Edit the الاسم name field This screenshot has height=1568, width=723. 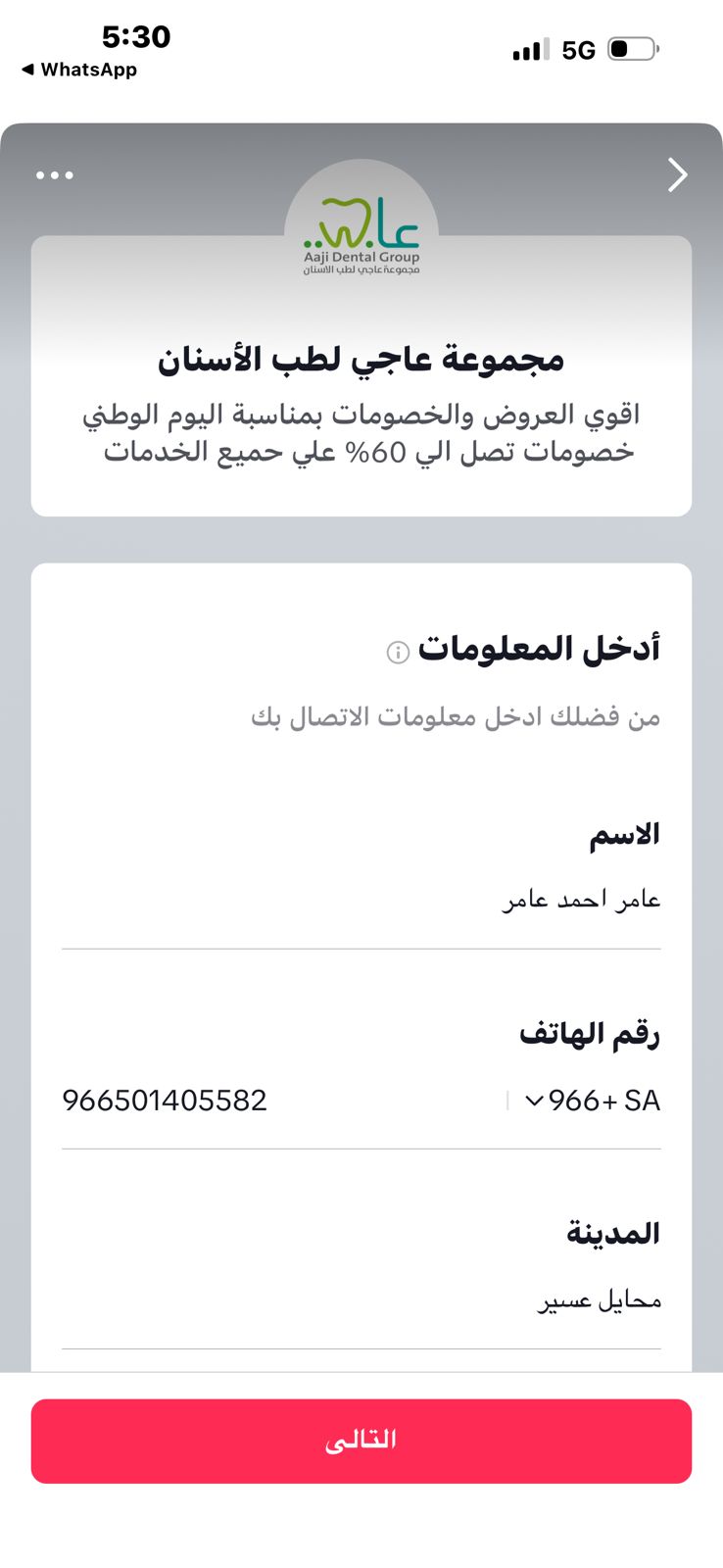[361, 900]
